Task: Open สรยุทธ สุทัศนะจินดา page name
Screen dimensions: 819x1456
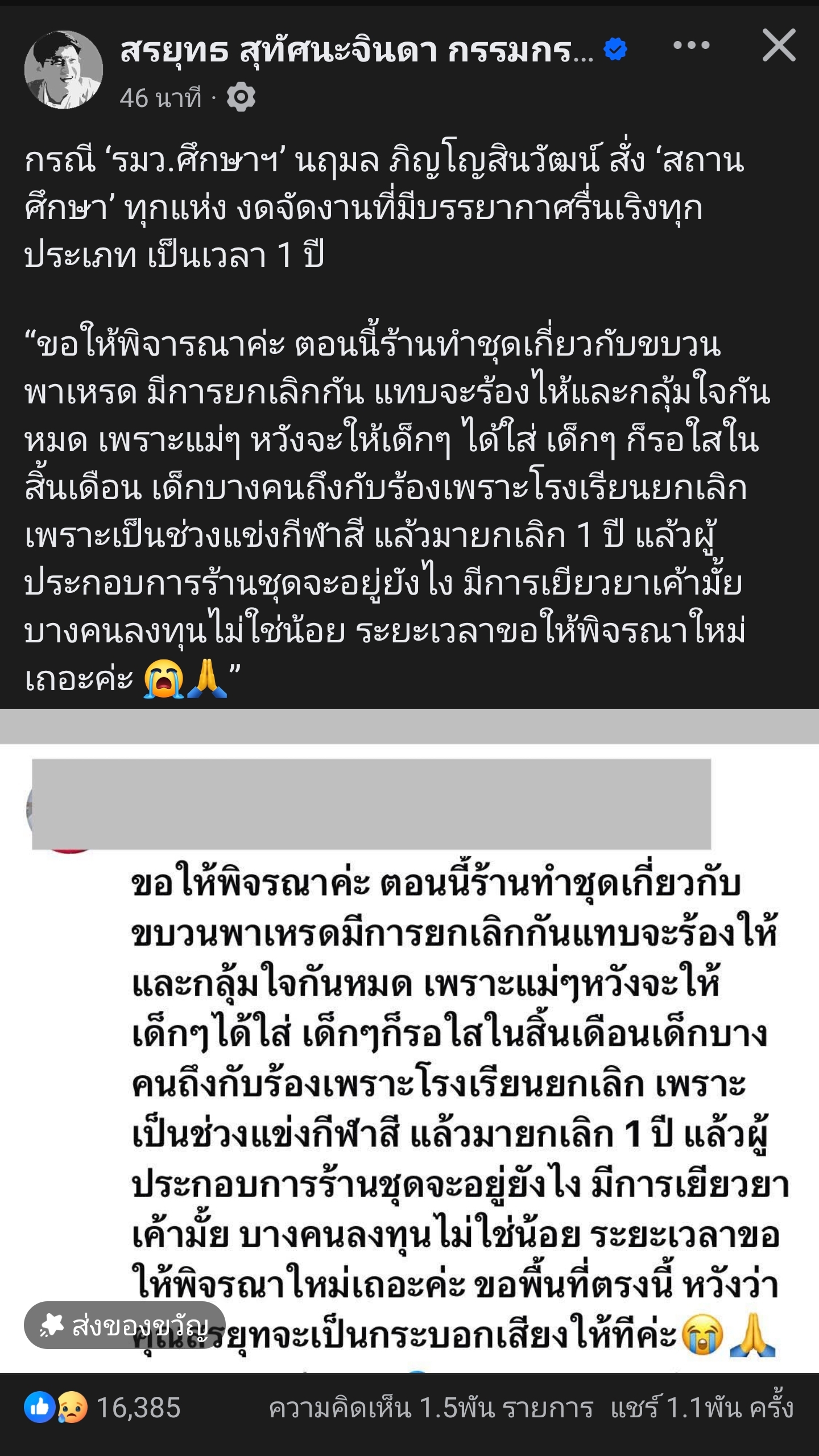Action: coord(356,51)
